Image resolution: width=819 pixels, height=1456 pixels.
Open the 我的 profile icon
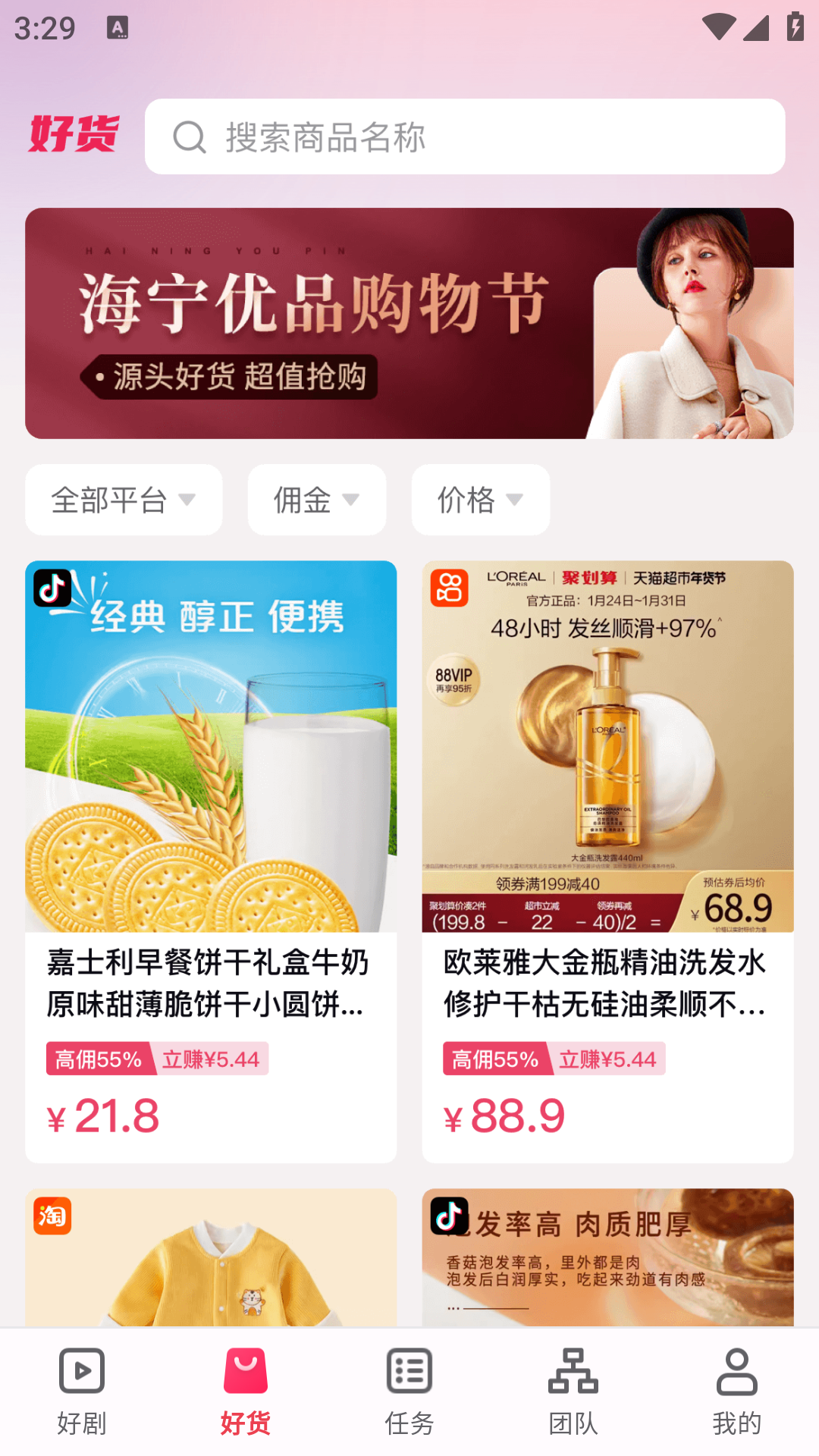tap(736, 1373)
